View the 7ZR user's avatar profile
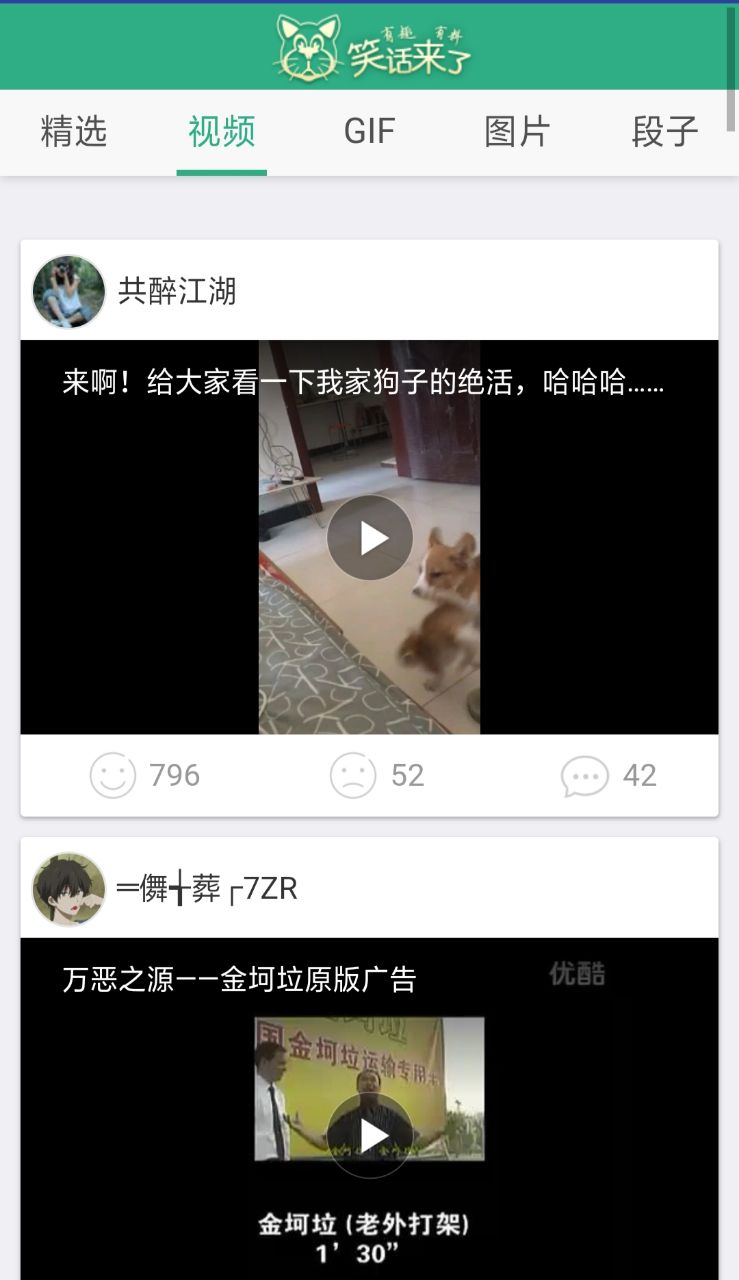The image size is (739, 1280). pos(69,889)
